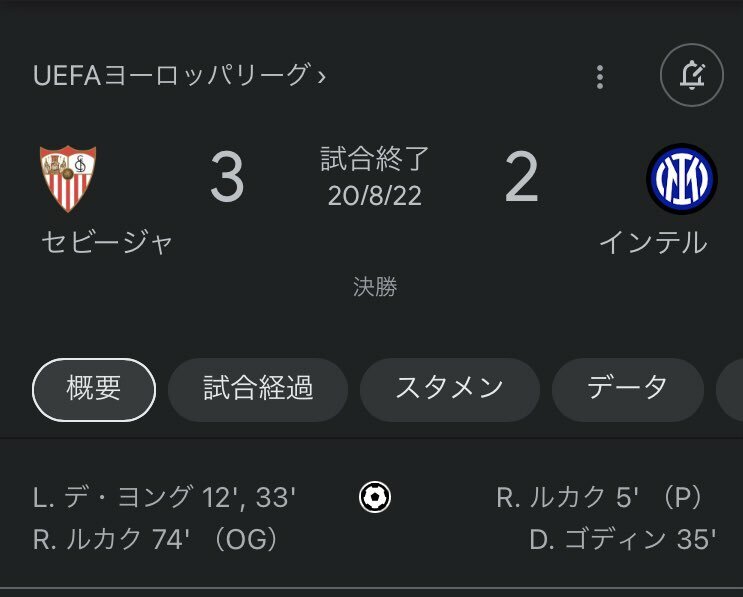Switch to the スタメン tab
This screenshot has width=743, height=597.
449,389
